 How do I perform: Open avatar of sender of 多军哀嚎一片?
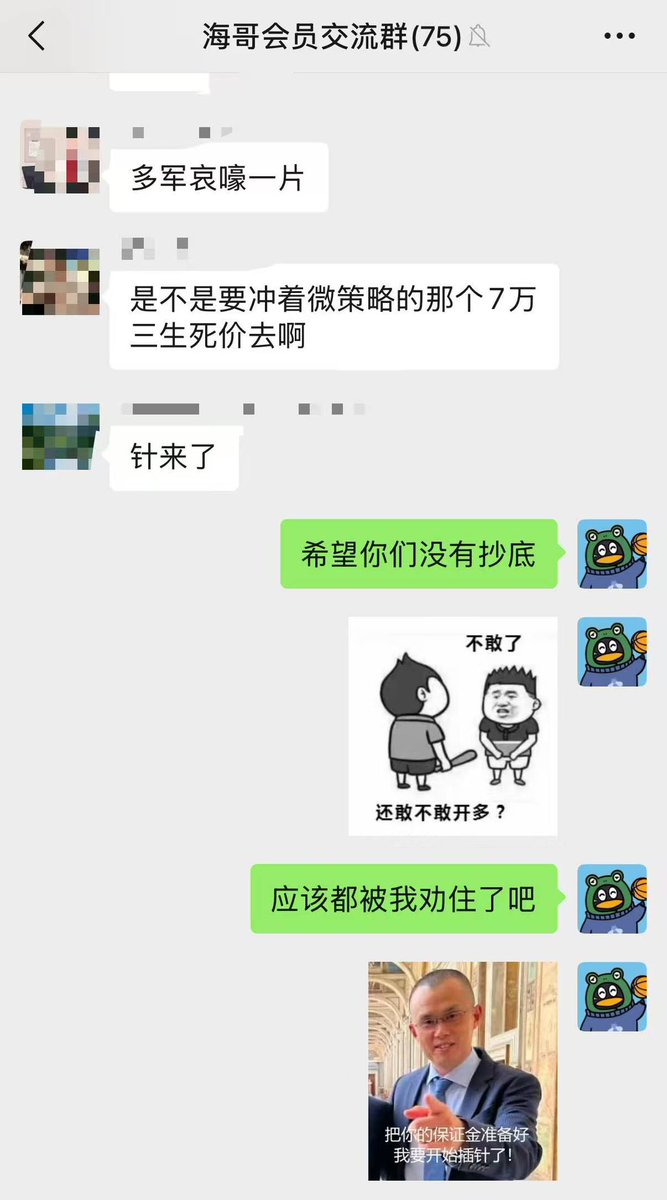pos(60,159)
